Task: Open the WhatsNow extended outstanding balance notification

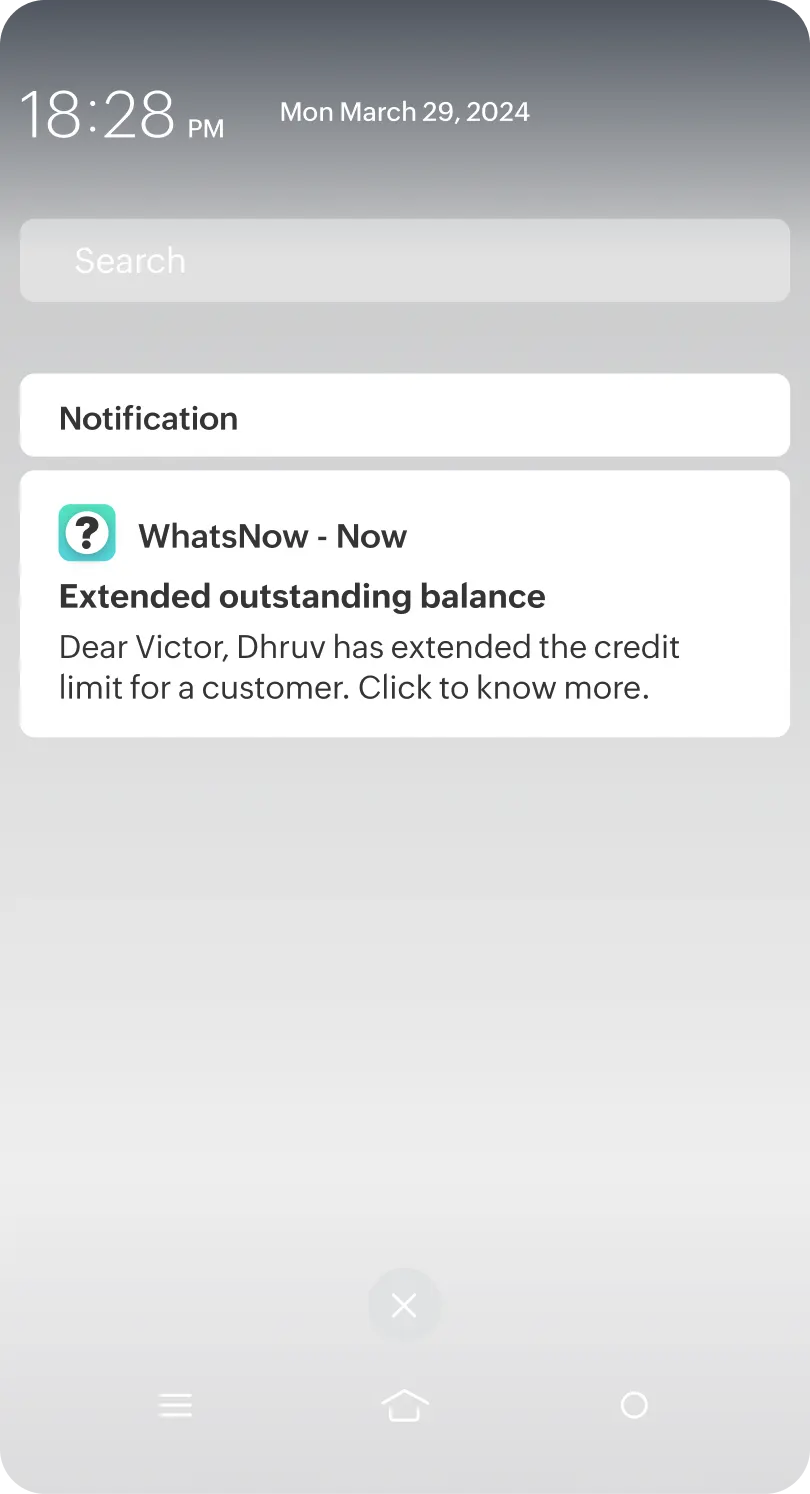Action: pos(404,604)
